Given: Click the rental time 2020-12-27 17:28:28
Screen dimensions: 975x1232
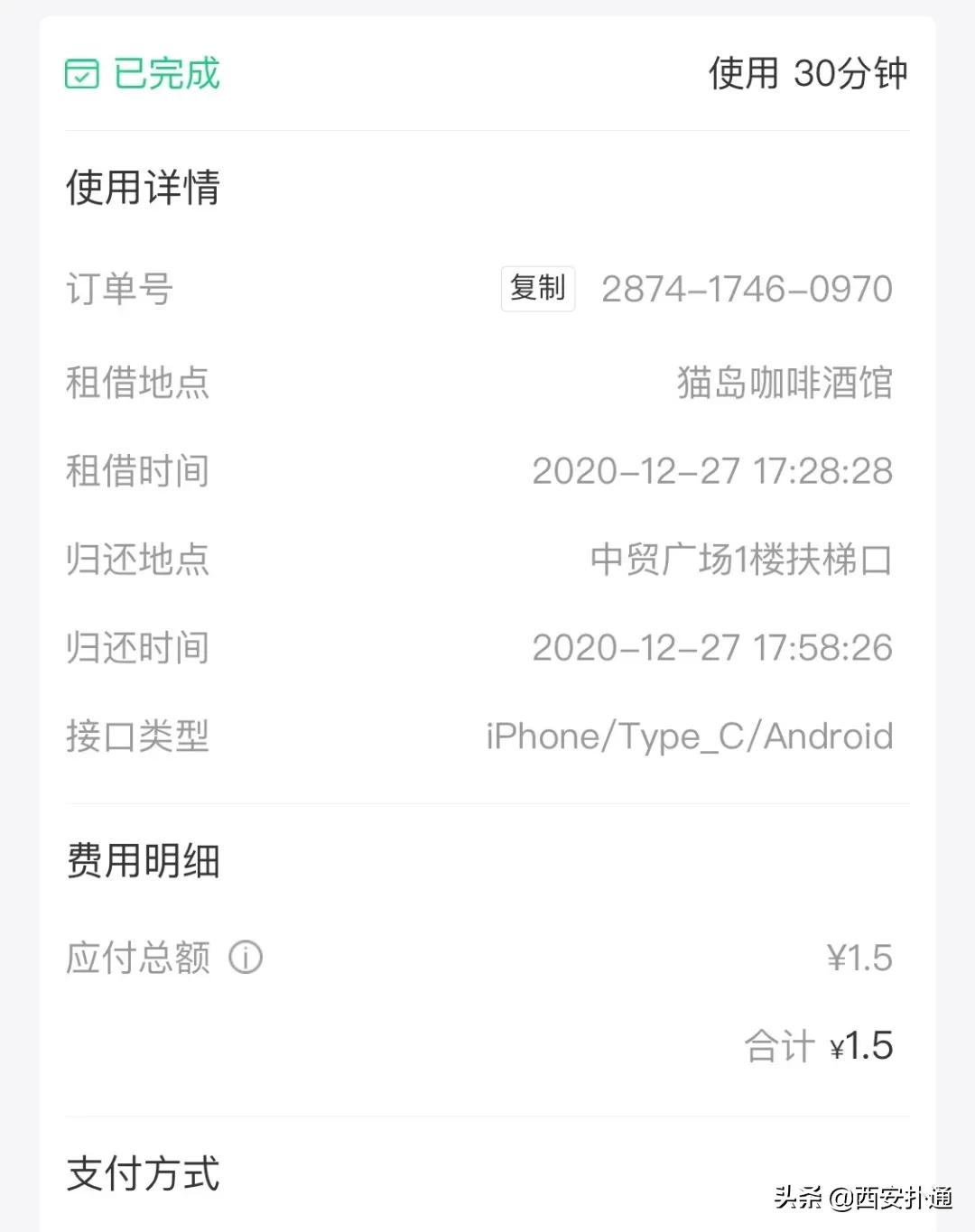Looking at the screenshot, I should (x=713, y=470).
